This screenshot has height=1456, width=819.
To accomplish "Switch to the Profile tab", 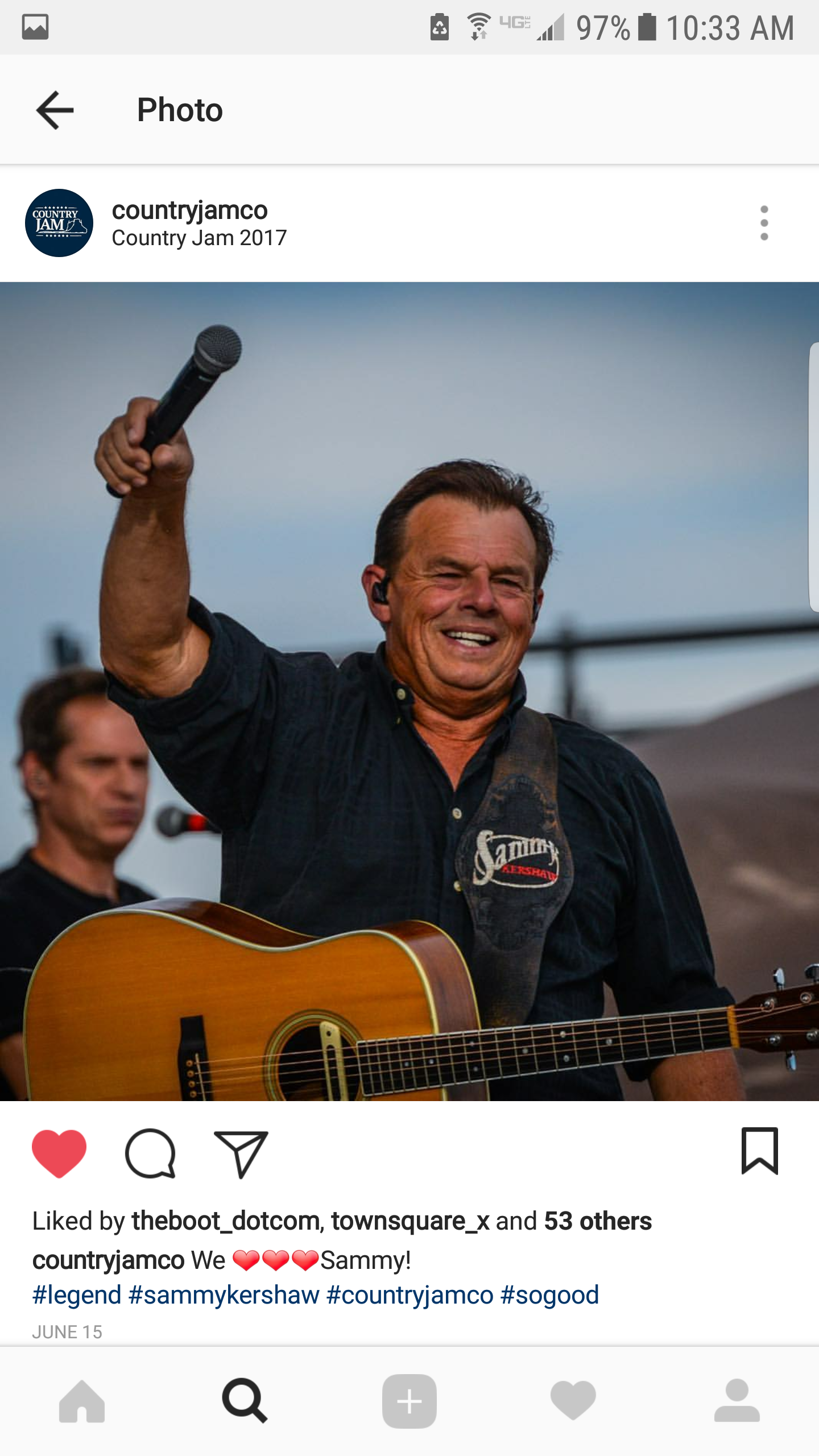I will point(737,1401).
